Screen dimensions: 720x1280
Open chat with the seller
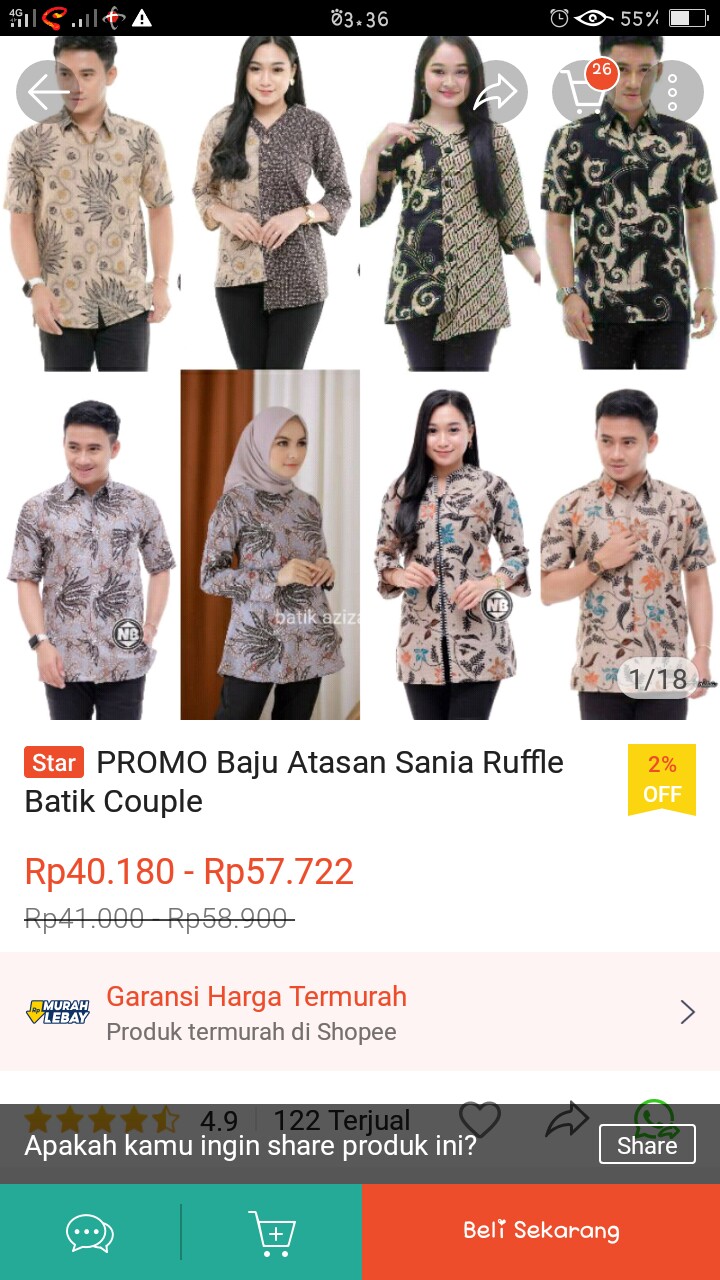[x=89, y=1232]
